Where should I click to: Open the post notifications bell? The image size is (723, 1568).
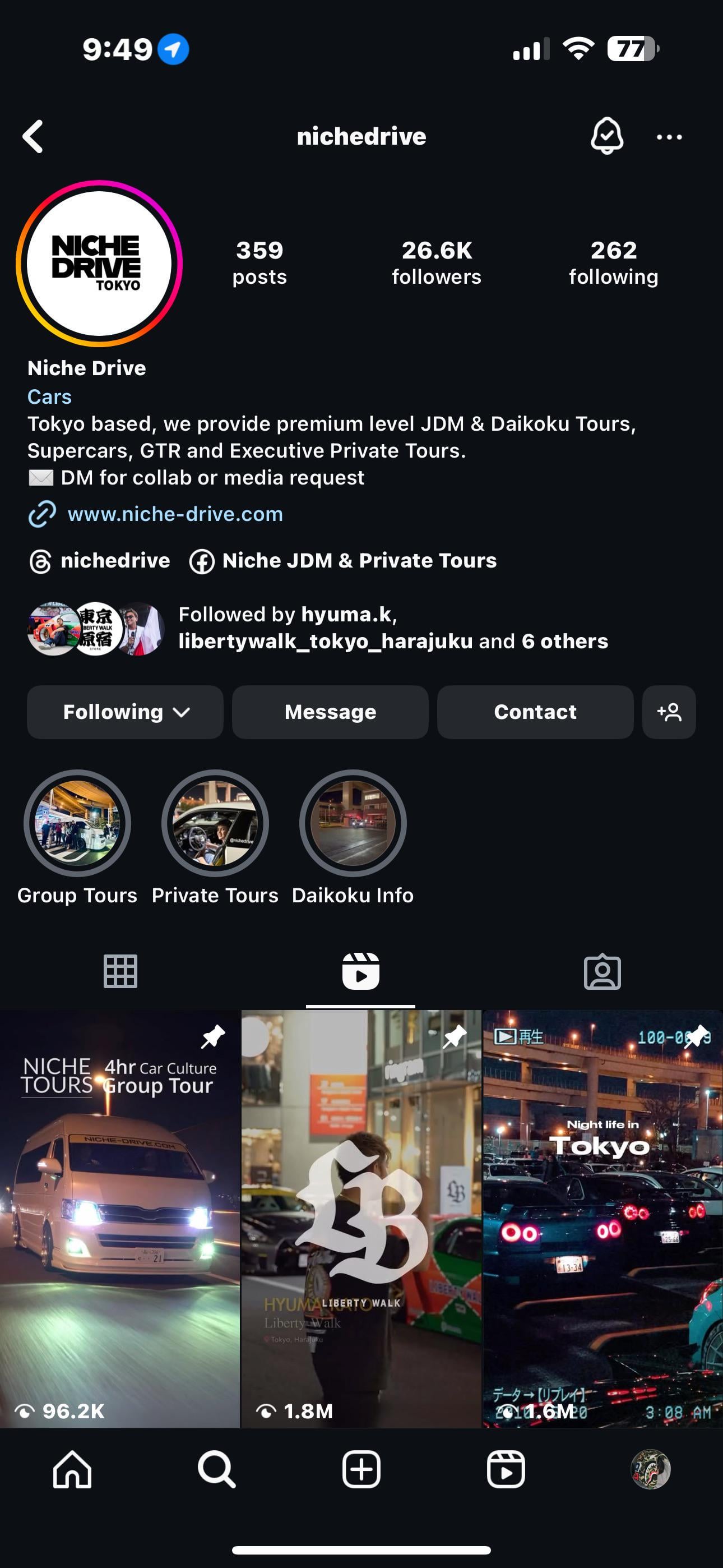pos(607,136)
